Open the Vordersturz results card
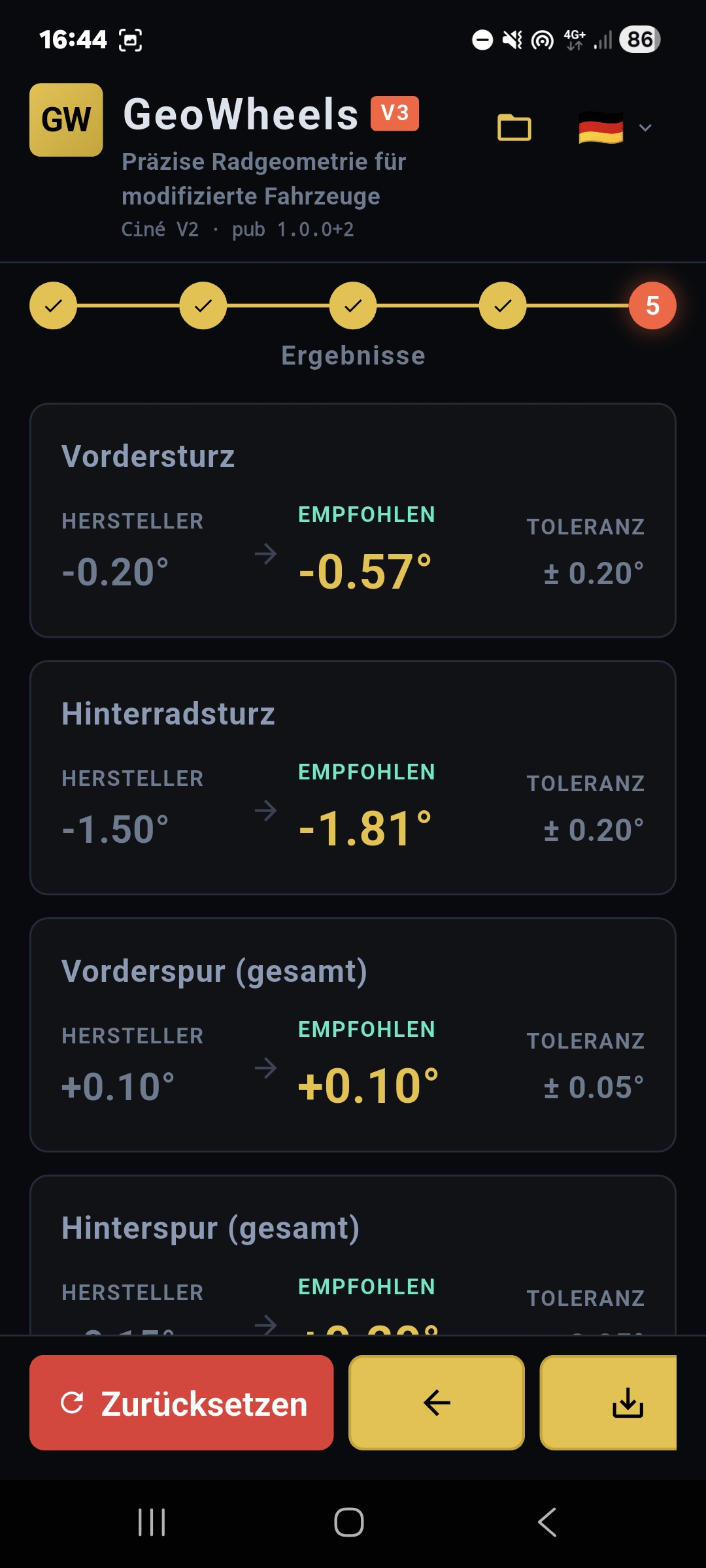706x1568 pixels. coord(353,519)
